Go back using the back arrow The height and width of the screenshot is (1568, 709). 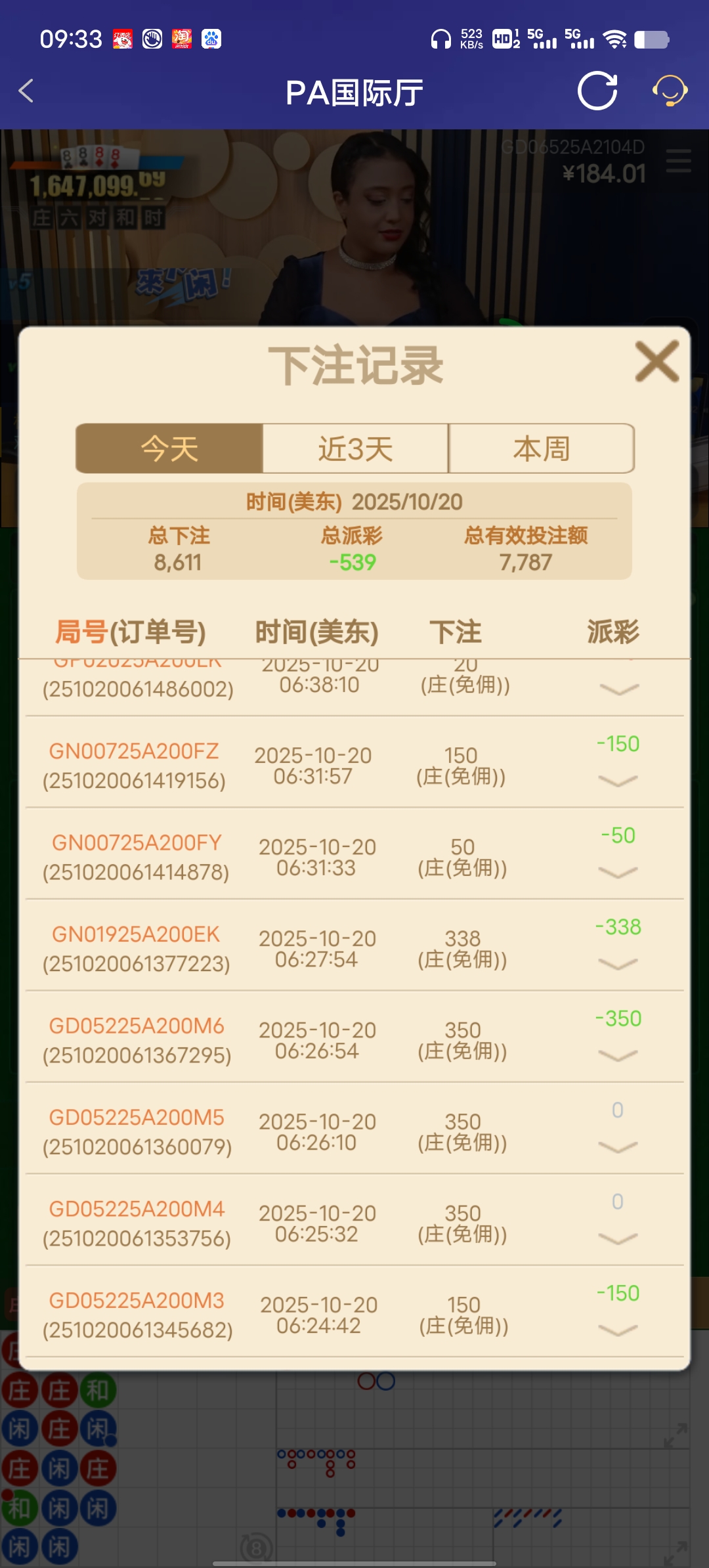26,91
